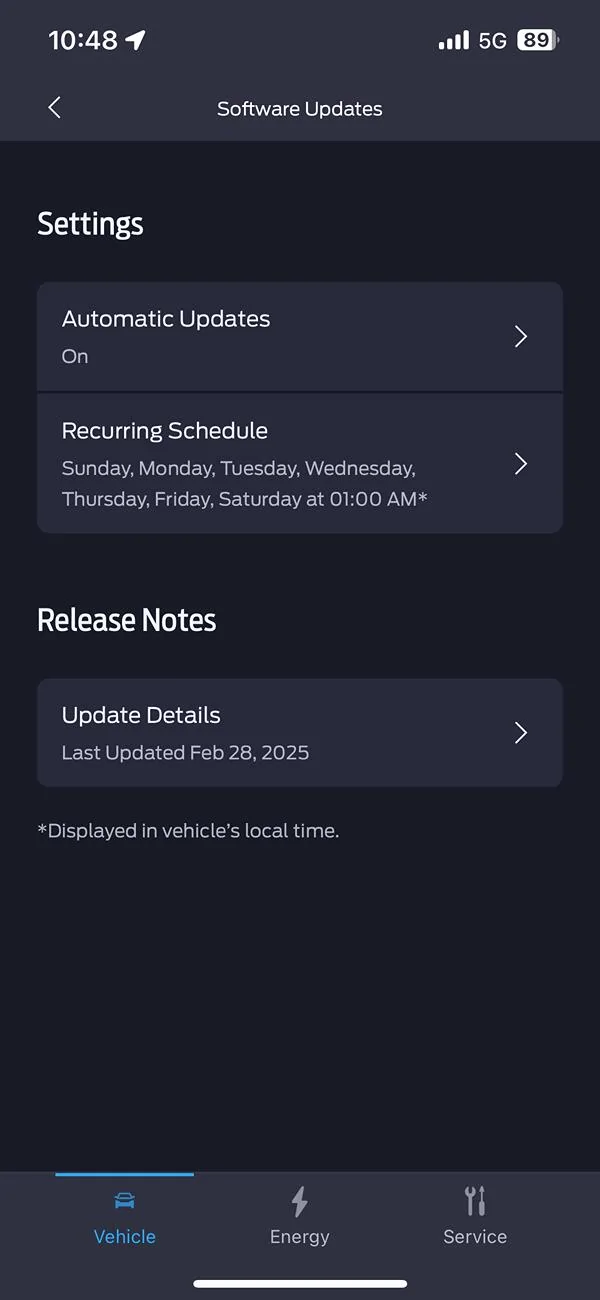Switch to the Energy tab
This screenshot has height=1300, width=600.
[x=300, y=1217]
